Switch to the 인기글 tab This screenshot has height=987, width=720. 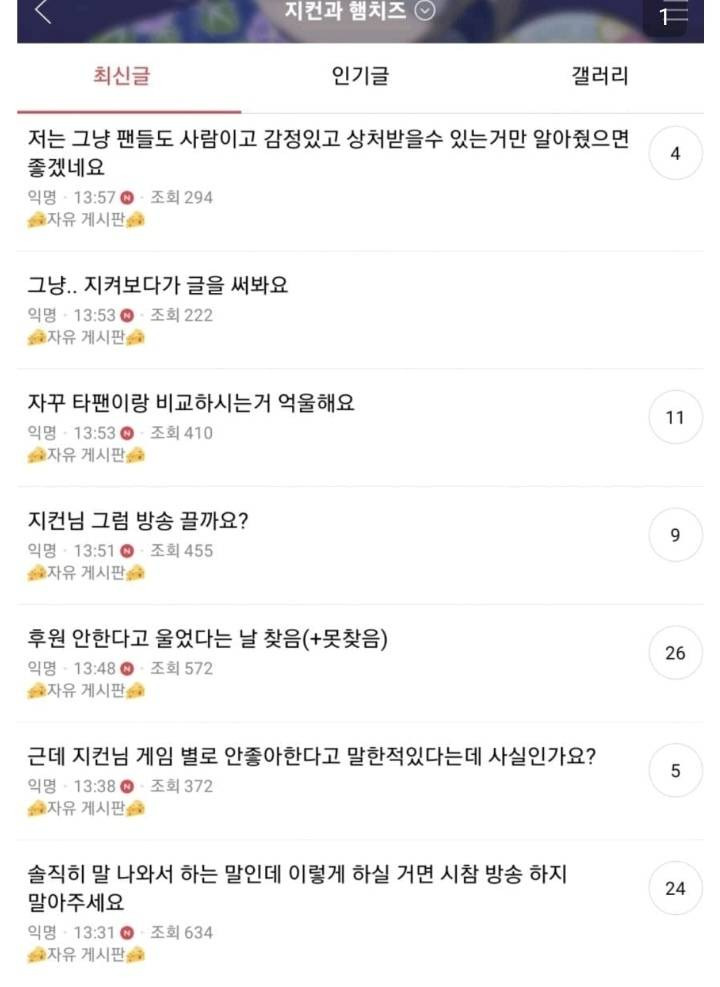tap(359, 75)
